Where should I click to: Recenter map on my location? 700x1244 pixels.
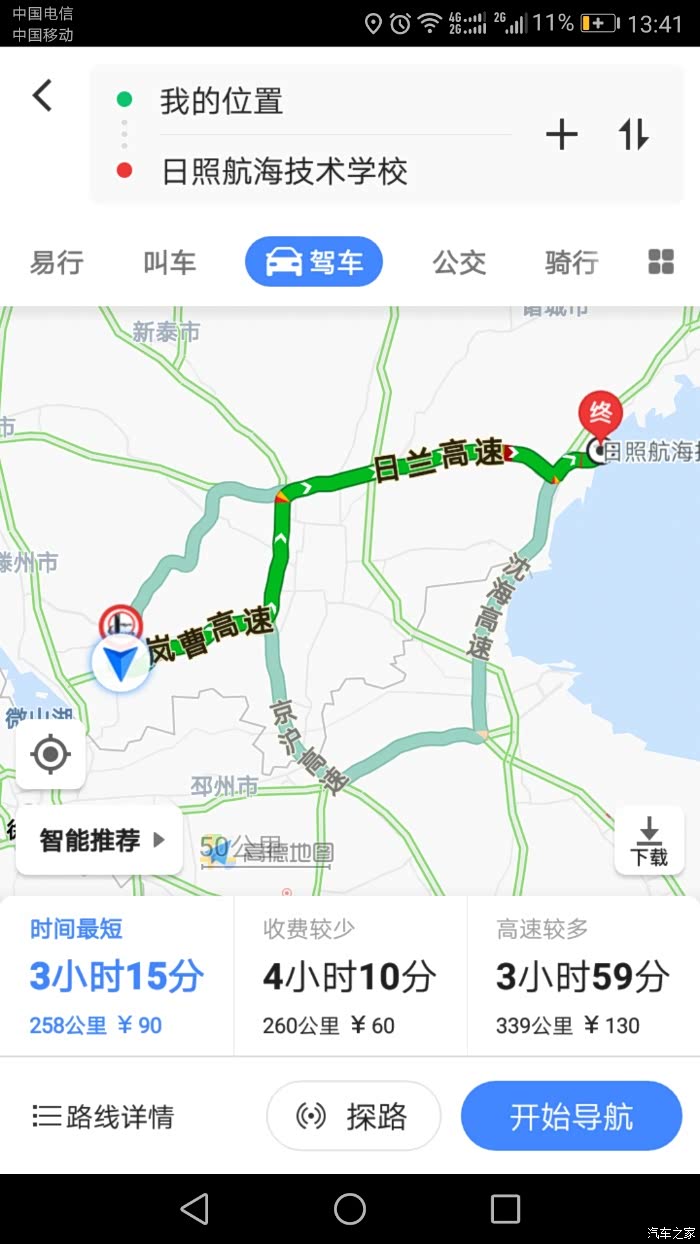click(51, 754)
